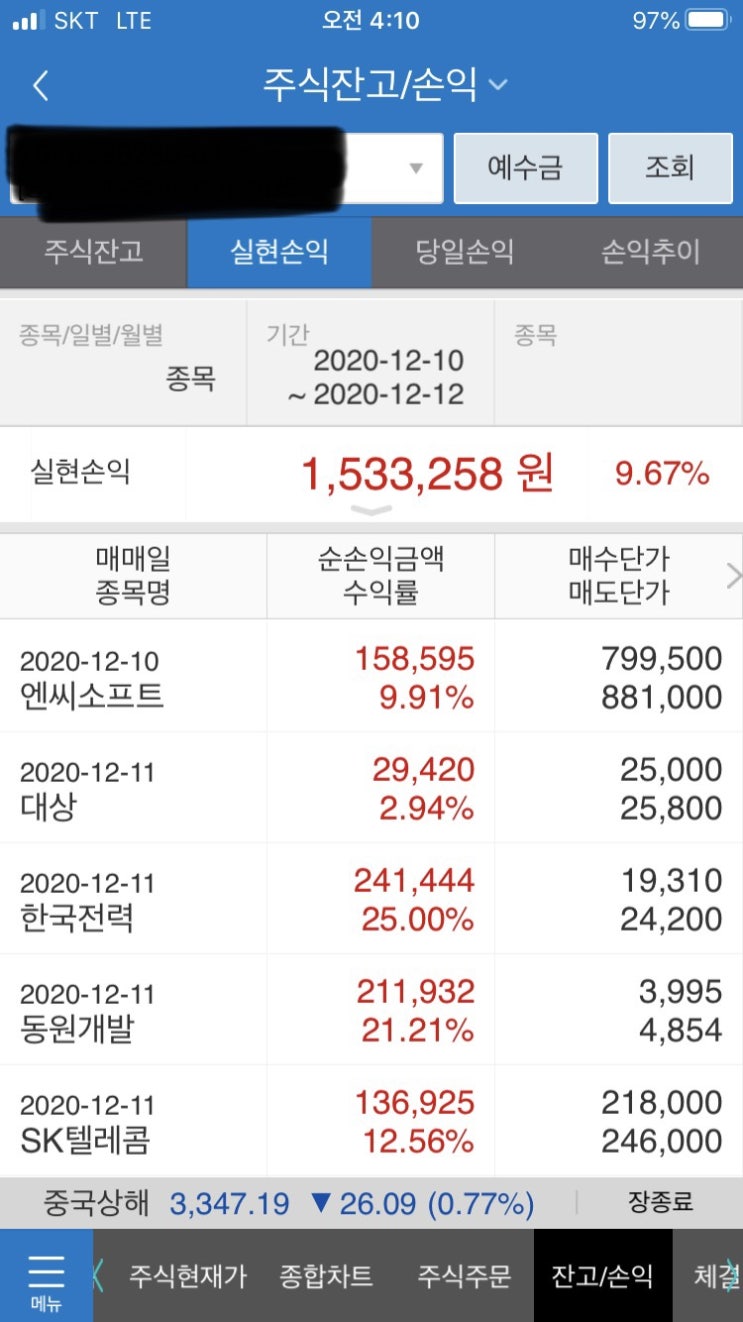Tap the 종목 filter field
This screenshot has width=743, height=1322.
[x=618, y=361]
